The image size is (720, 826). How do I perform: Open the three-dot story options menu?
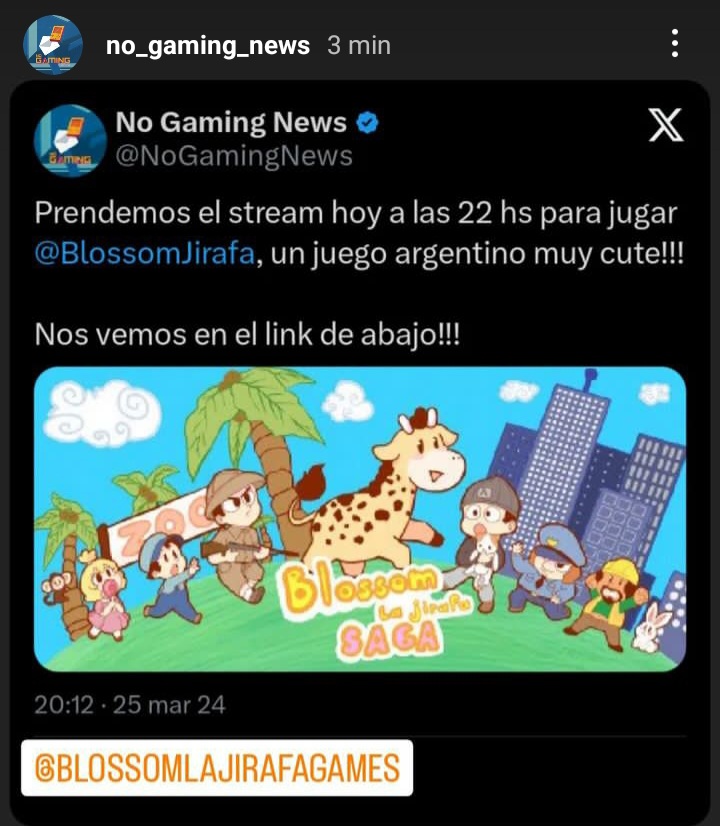point(675,43)
